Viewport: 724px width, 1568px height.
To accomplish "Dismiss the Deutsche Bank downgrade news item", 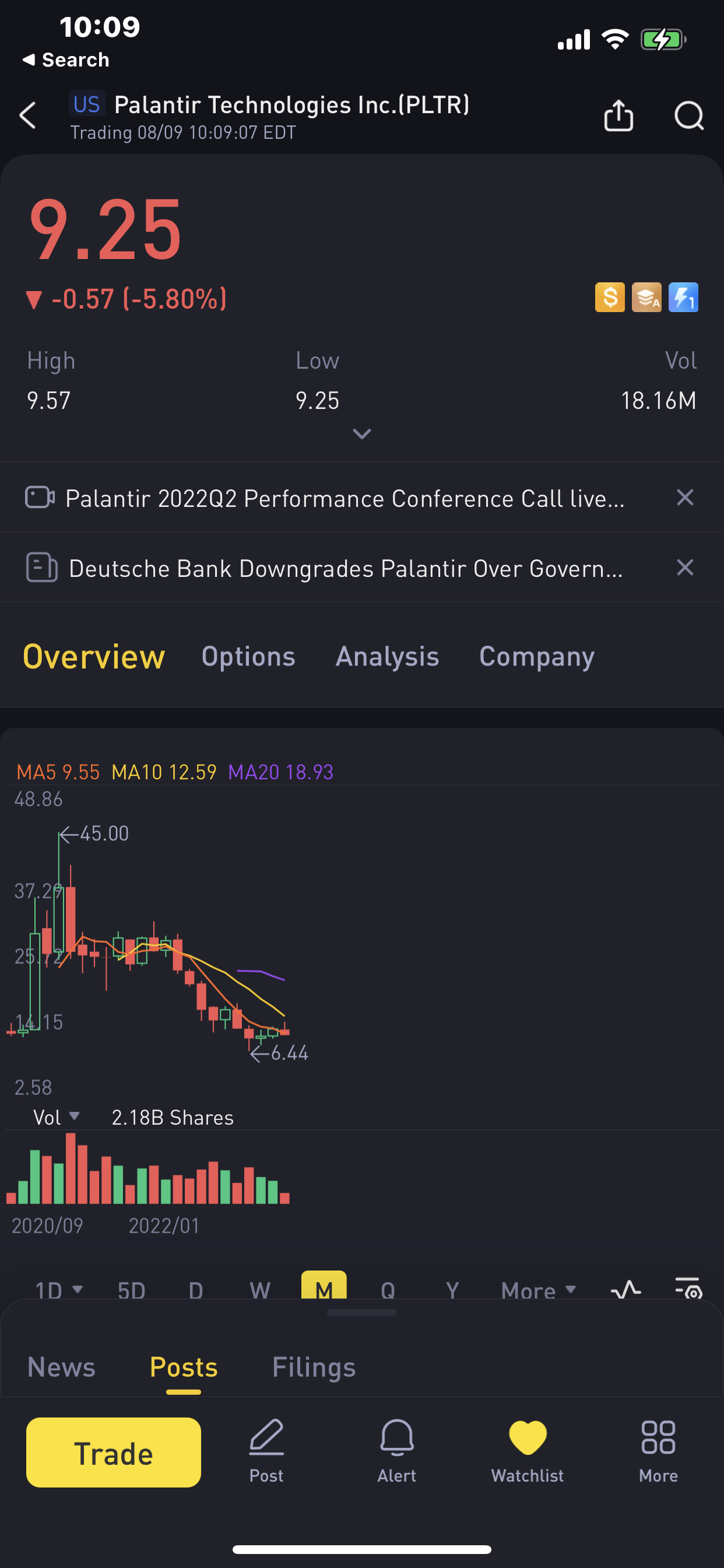I will (x=684, y=568).
